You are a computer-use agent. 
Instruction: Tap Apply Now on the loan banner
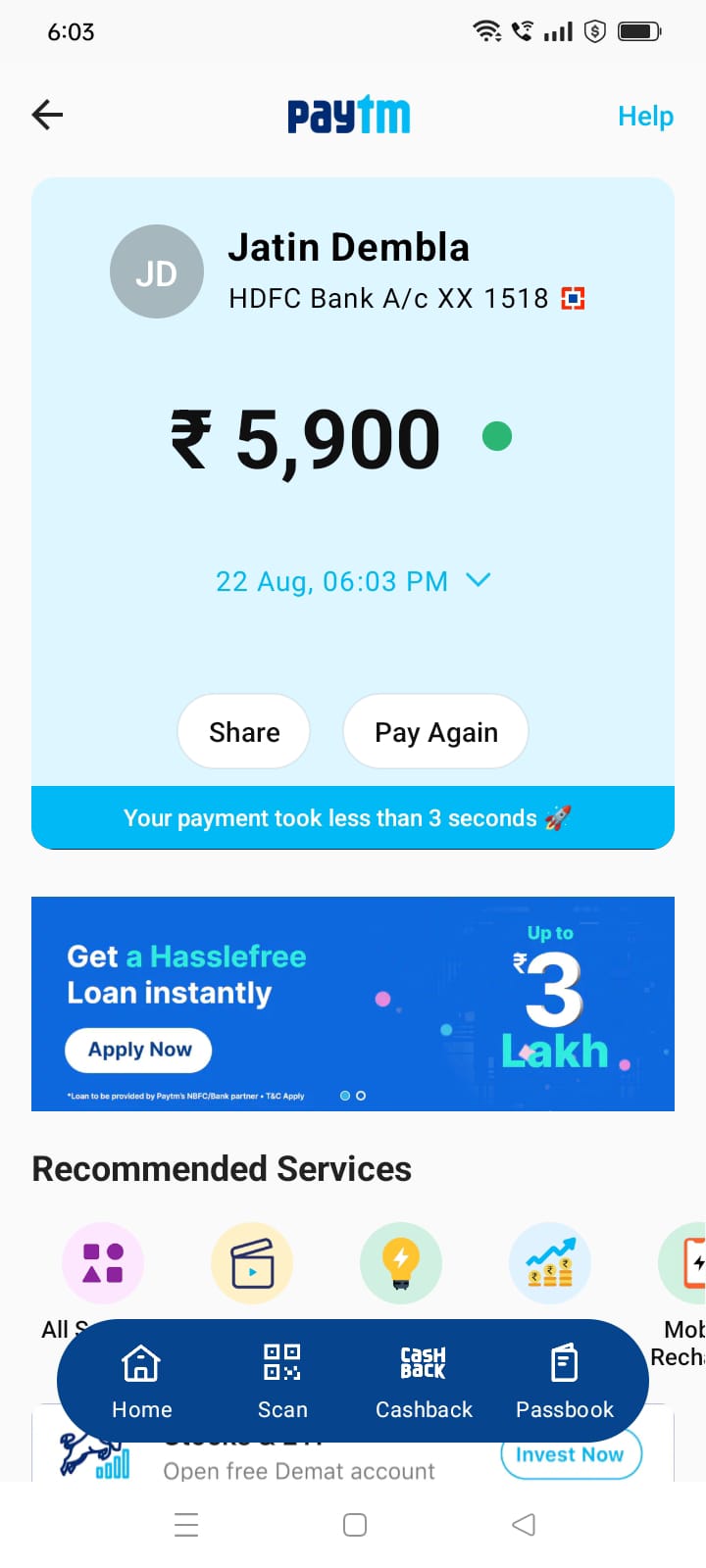[139, 1050]
